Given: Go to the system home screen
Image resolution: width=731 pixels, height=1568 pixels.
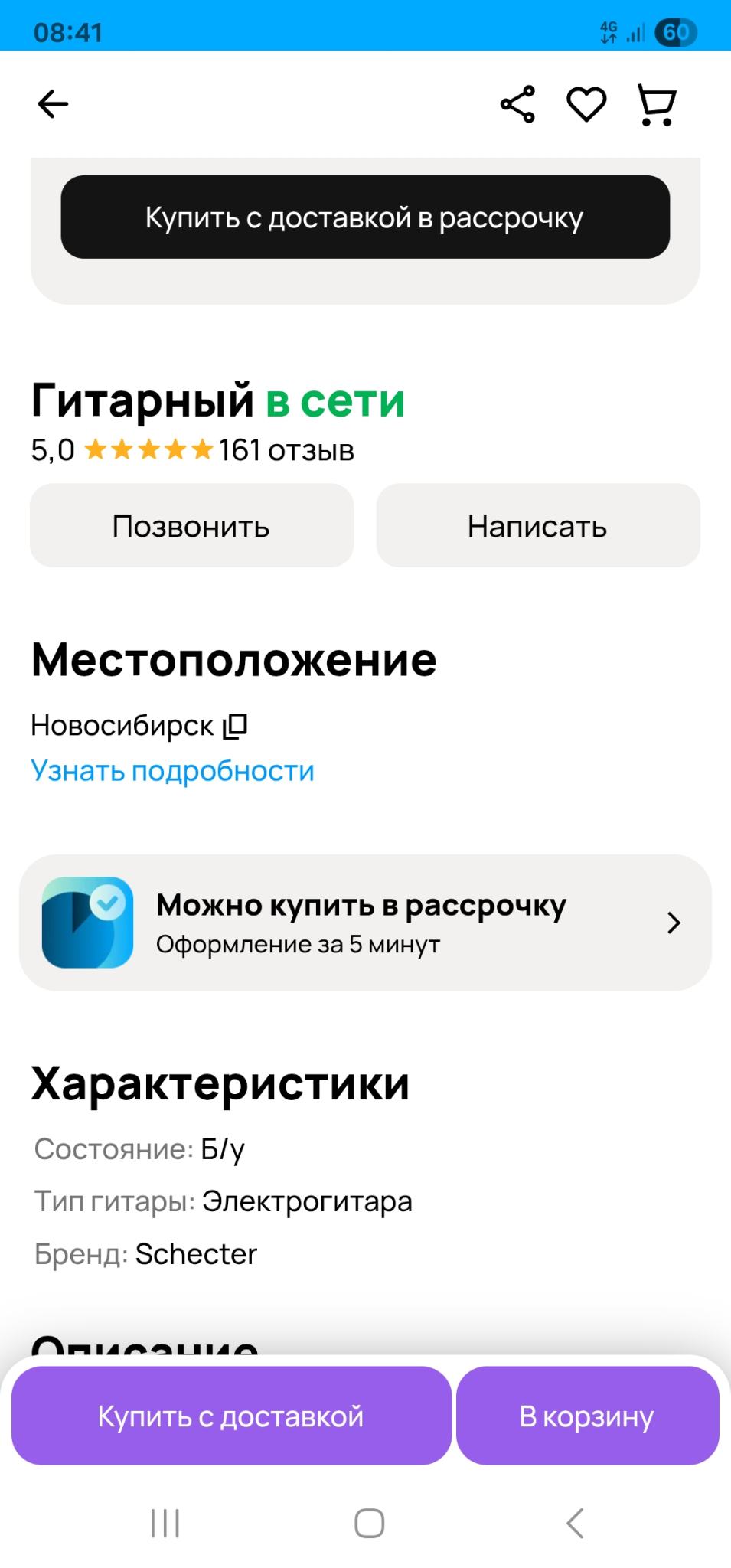Looking at the screenshot, I should coord(369,1523).
